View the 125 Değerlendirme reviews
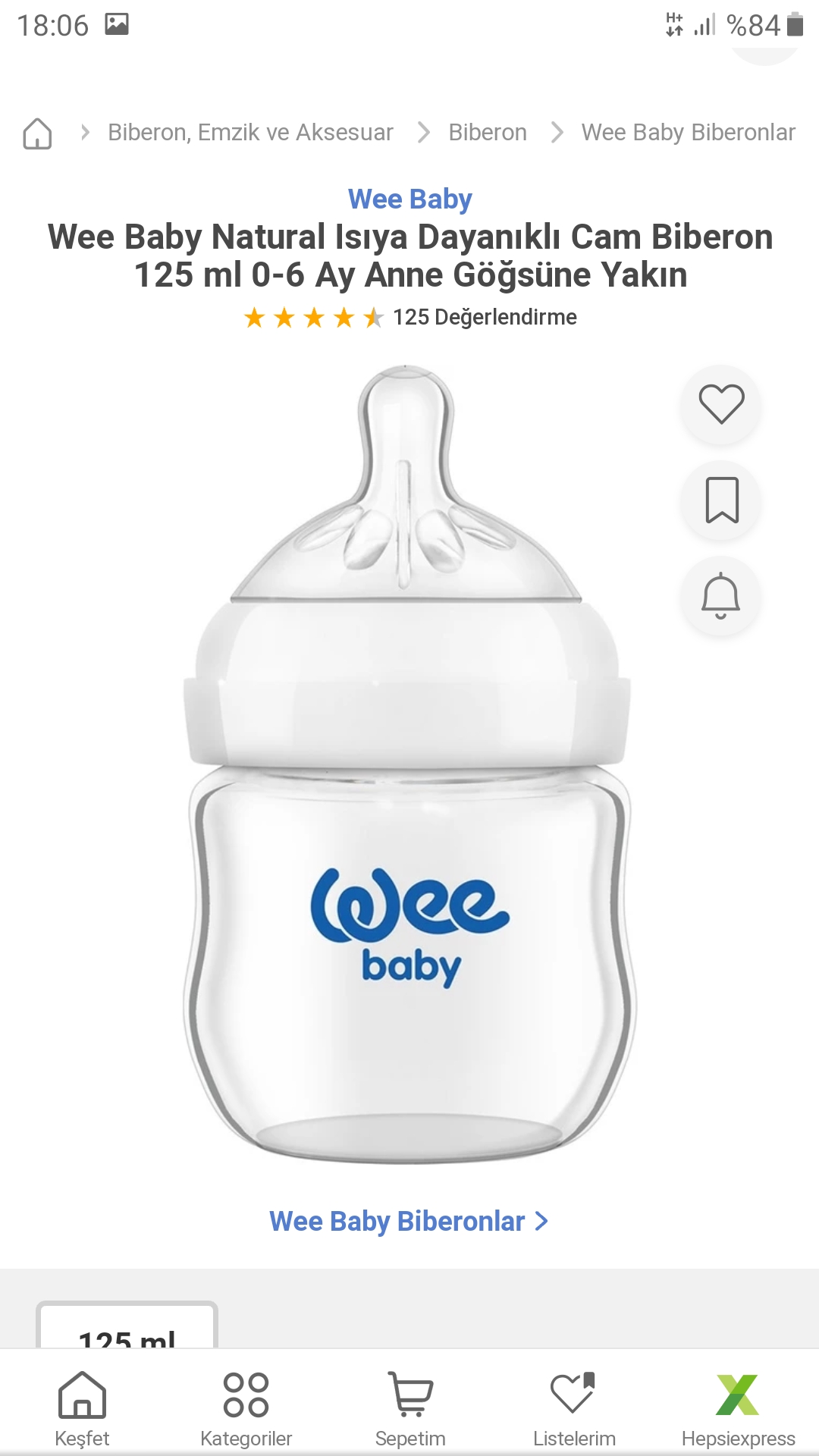This screenshot has width=819, height=1456. [485, 317]
